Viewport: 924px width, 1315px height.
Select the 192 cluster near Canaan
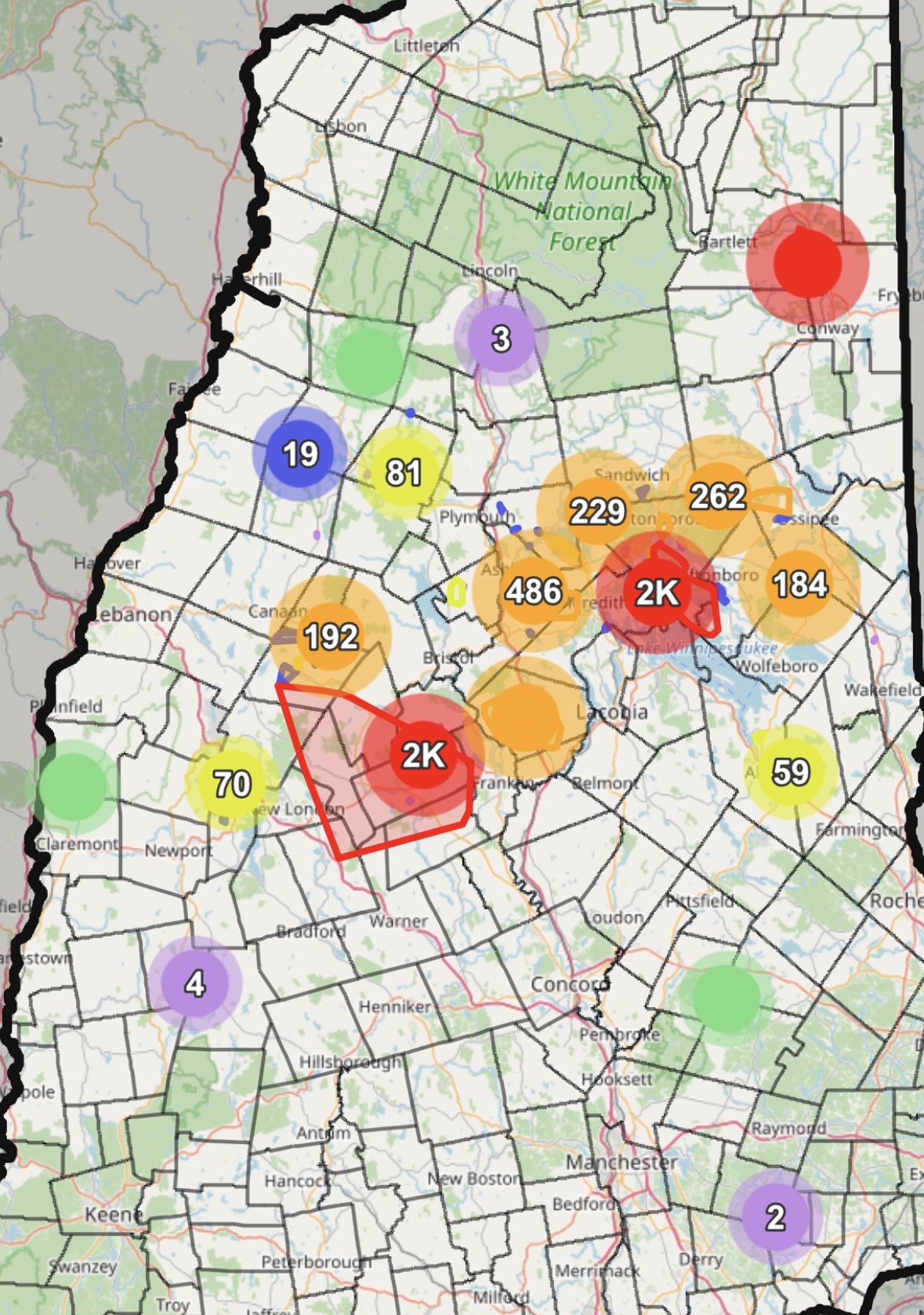coord(332,636)
